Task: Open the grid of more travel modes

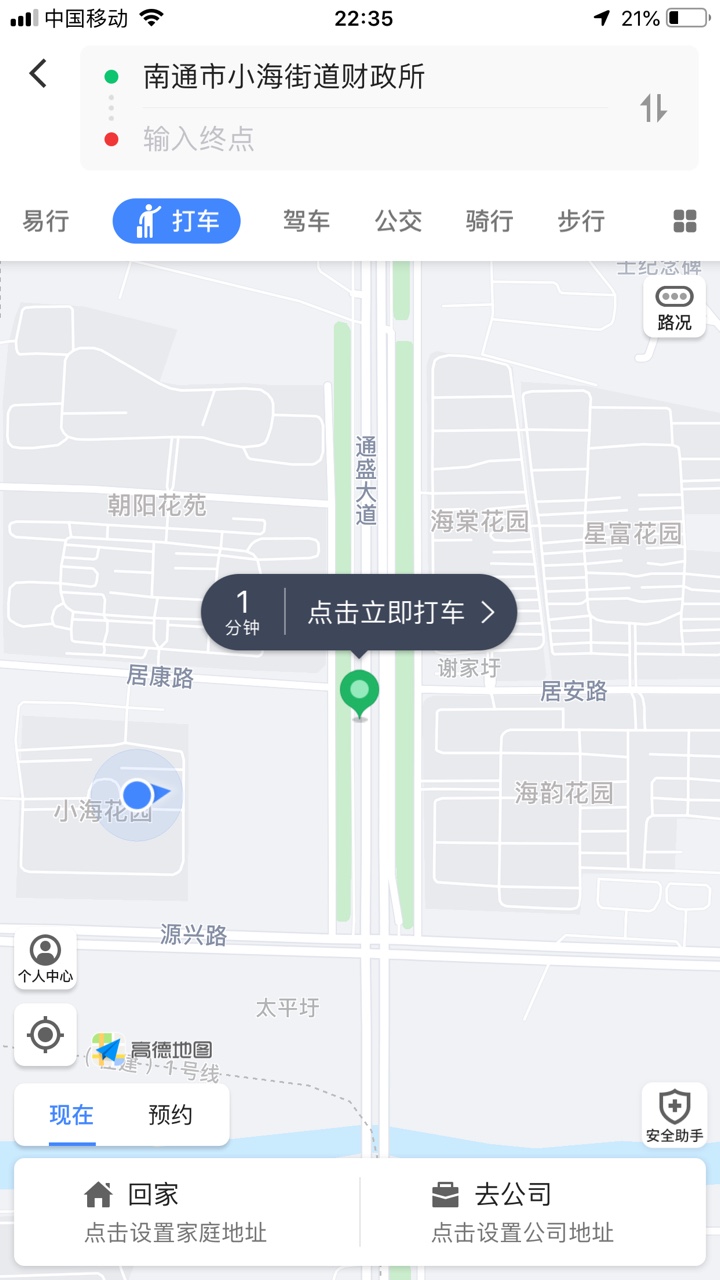Action: point(685,221)
